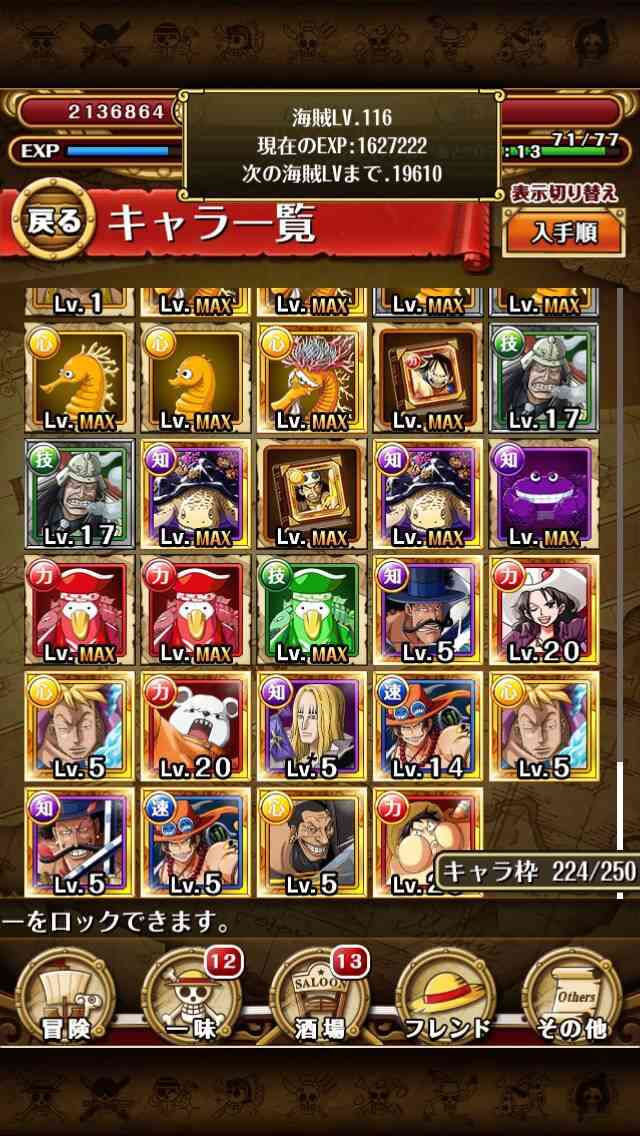Screen dimensions: 640x1136
Task: Open the Ace character card Lv.14
Action: click(x=428, y=726)
